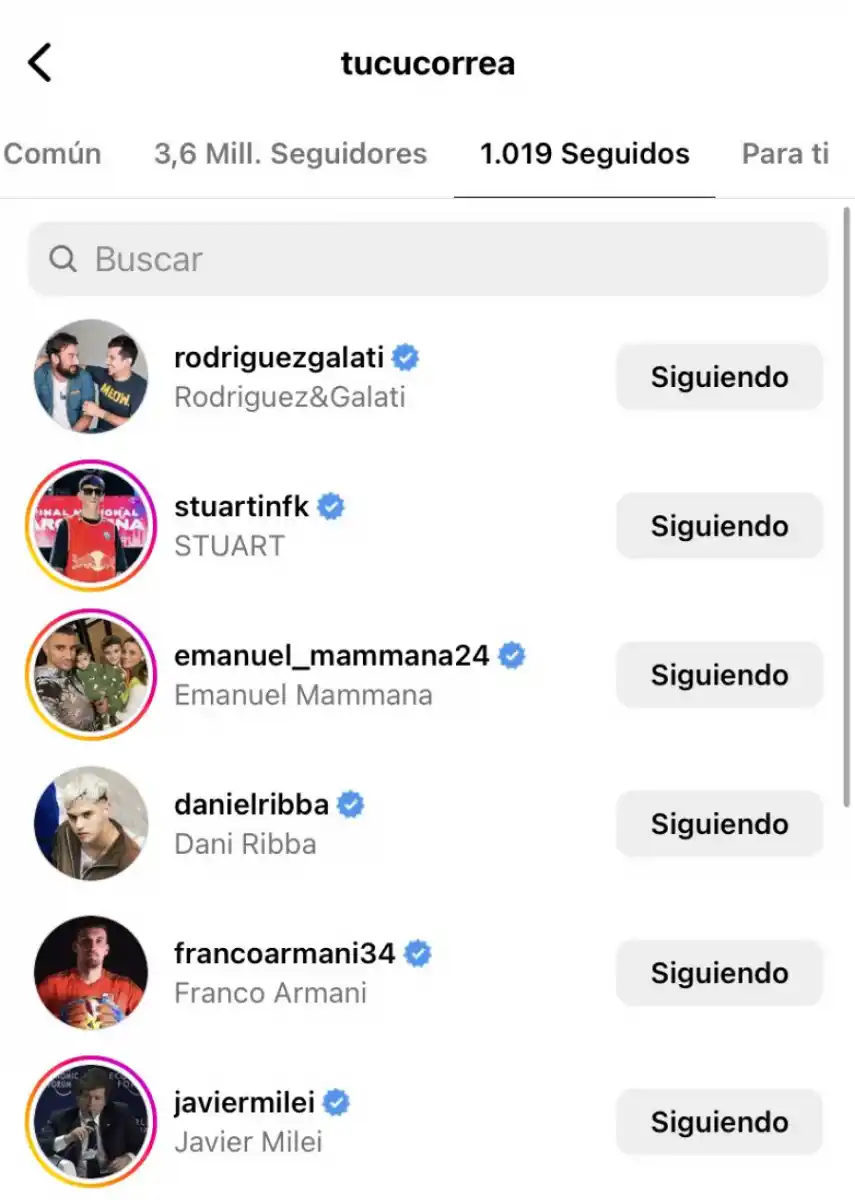The height and width of the screenshot is (1200, 855).
Task: Click the verified badge next to stuartinfk
Action: pos(330,506)
